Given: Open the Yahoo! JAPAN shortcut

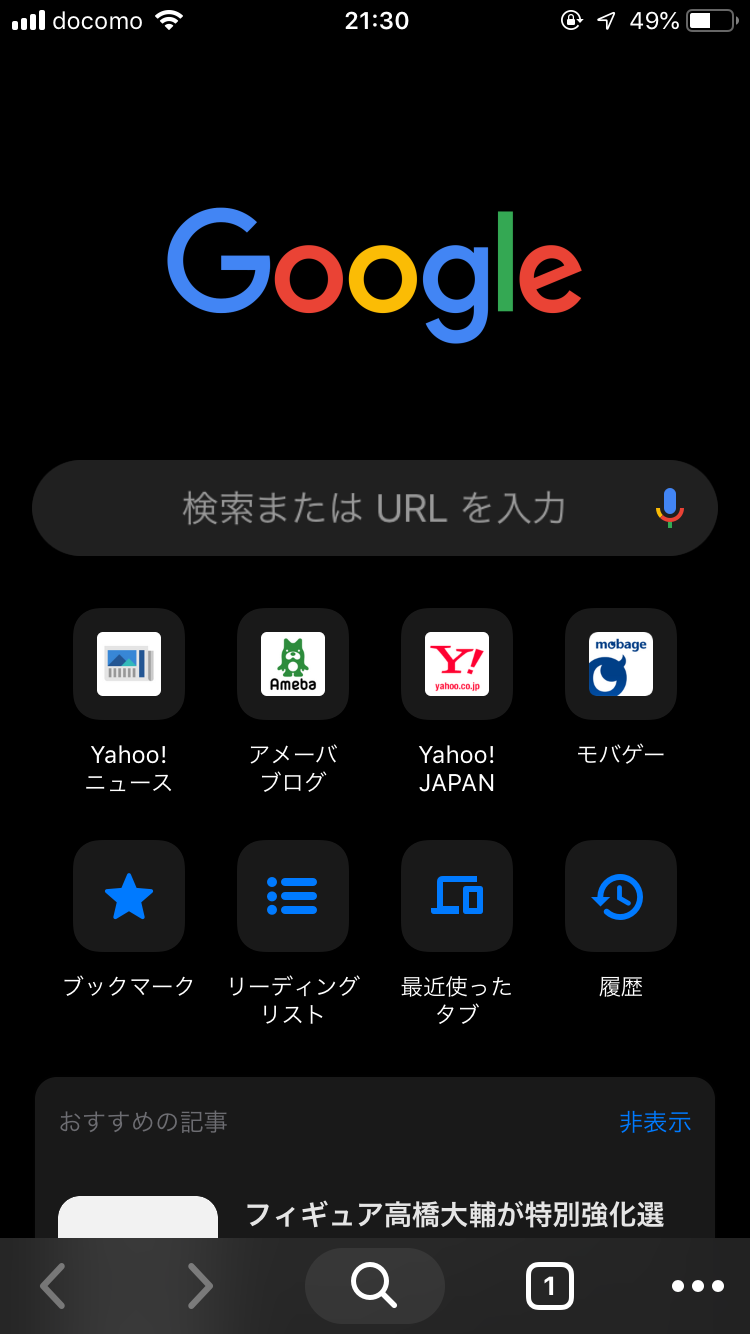Looking at the screenshot, I should (x=457, y=664).
